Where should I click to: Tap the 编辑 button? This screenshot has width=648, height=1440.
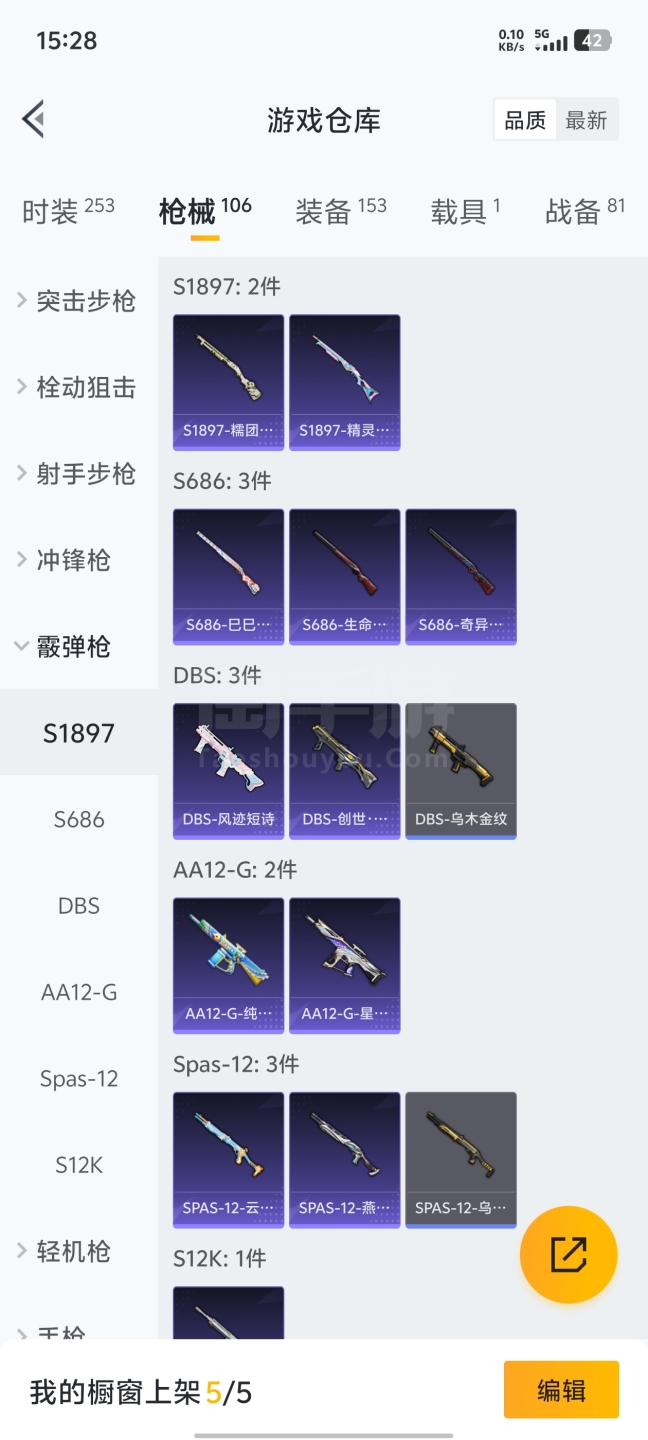coord(561,1390)
